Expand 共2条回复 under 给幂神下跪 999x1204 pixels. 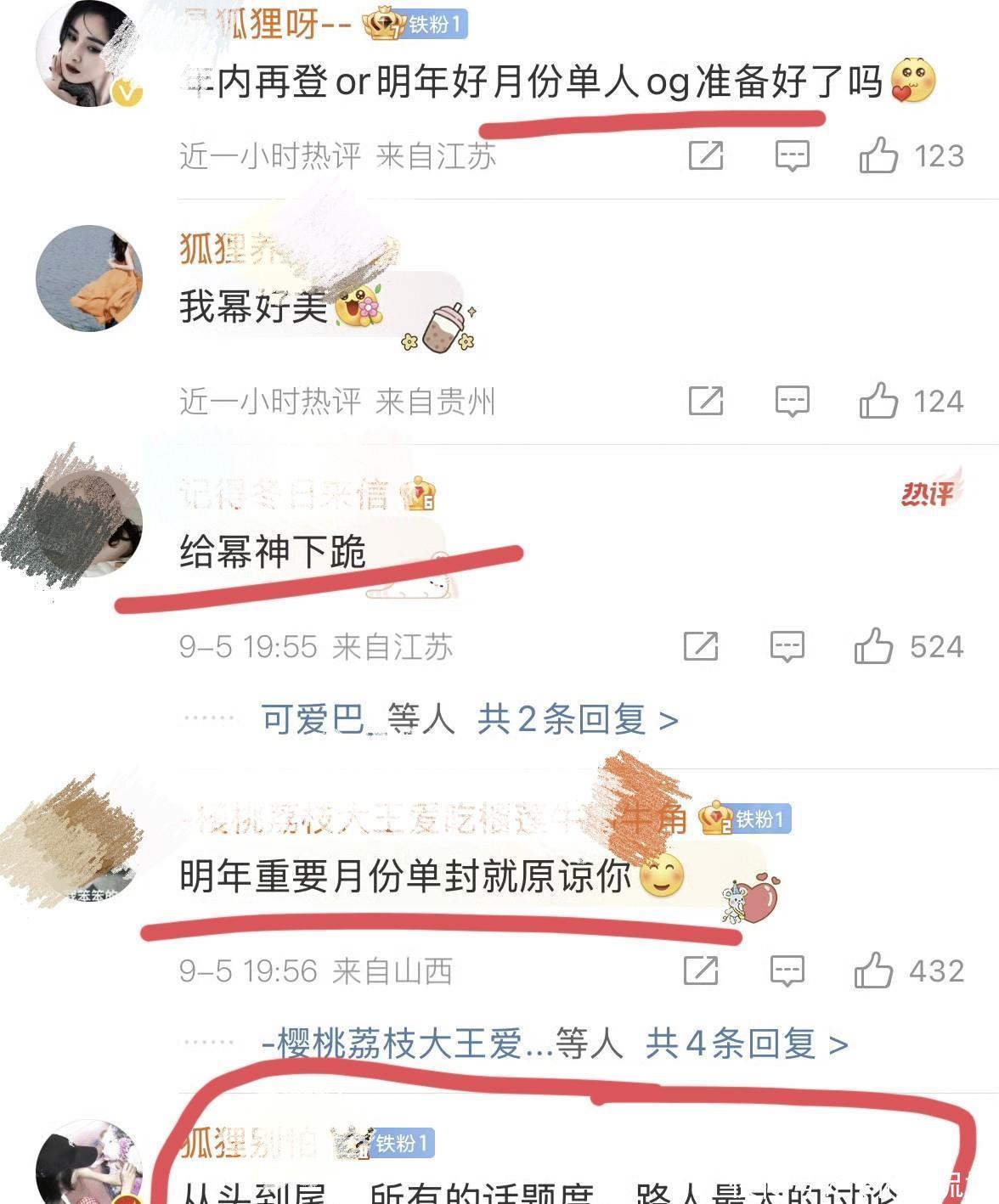click(578, 720)
